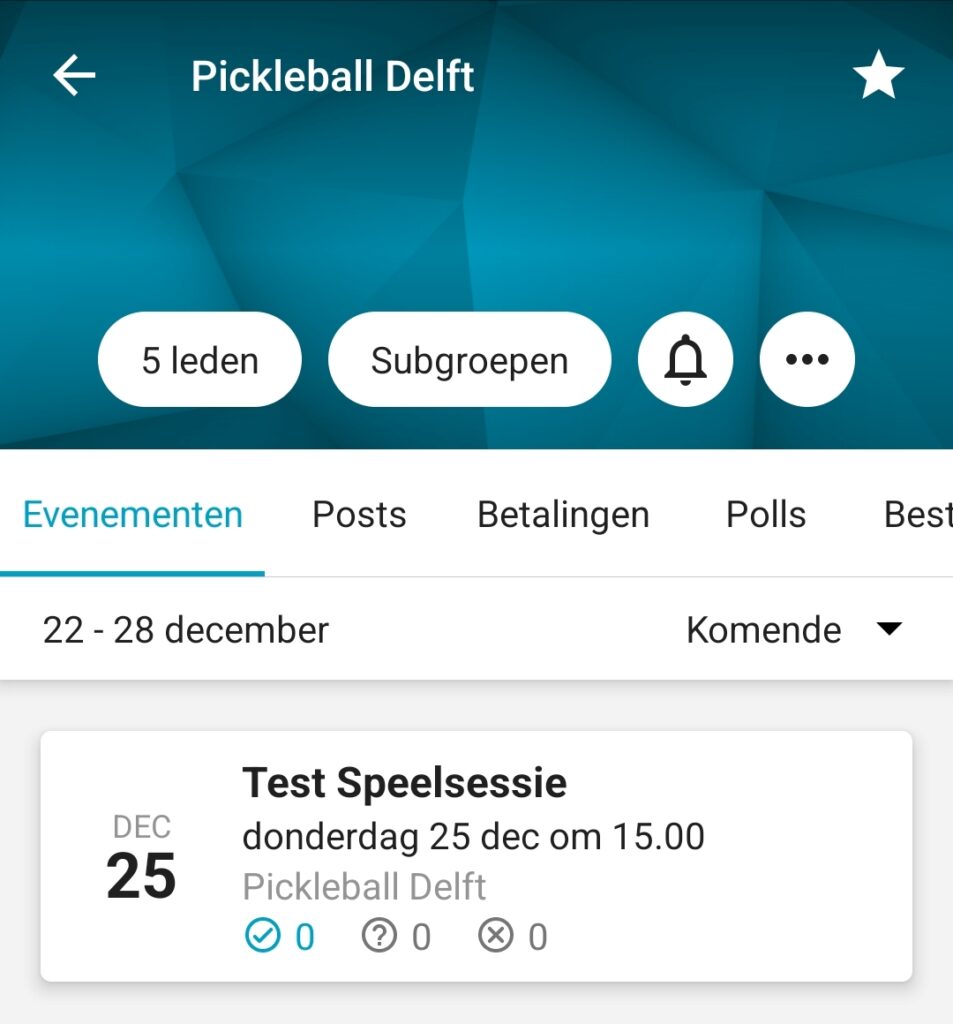Open the Test Speelsessie event card
Viewport: 953px width, 1024px height.
pos(476,856)
